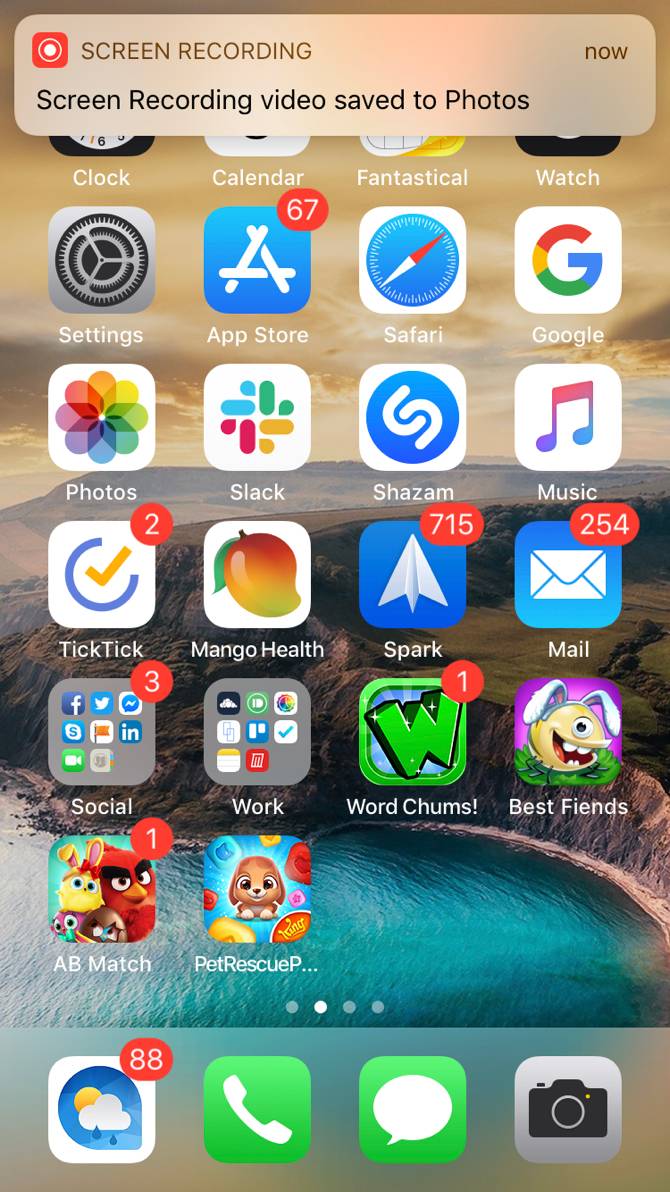Open the Music app
Screen dimensions: 670x1192
567,417
